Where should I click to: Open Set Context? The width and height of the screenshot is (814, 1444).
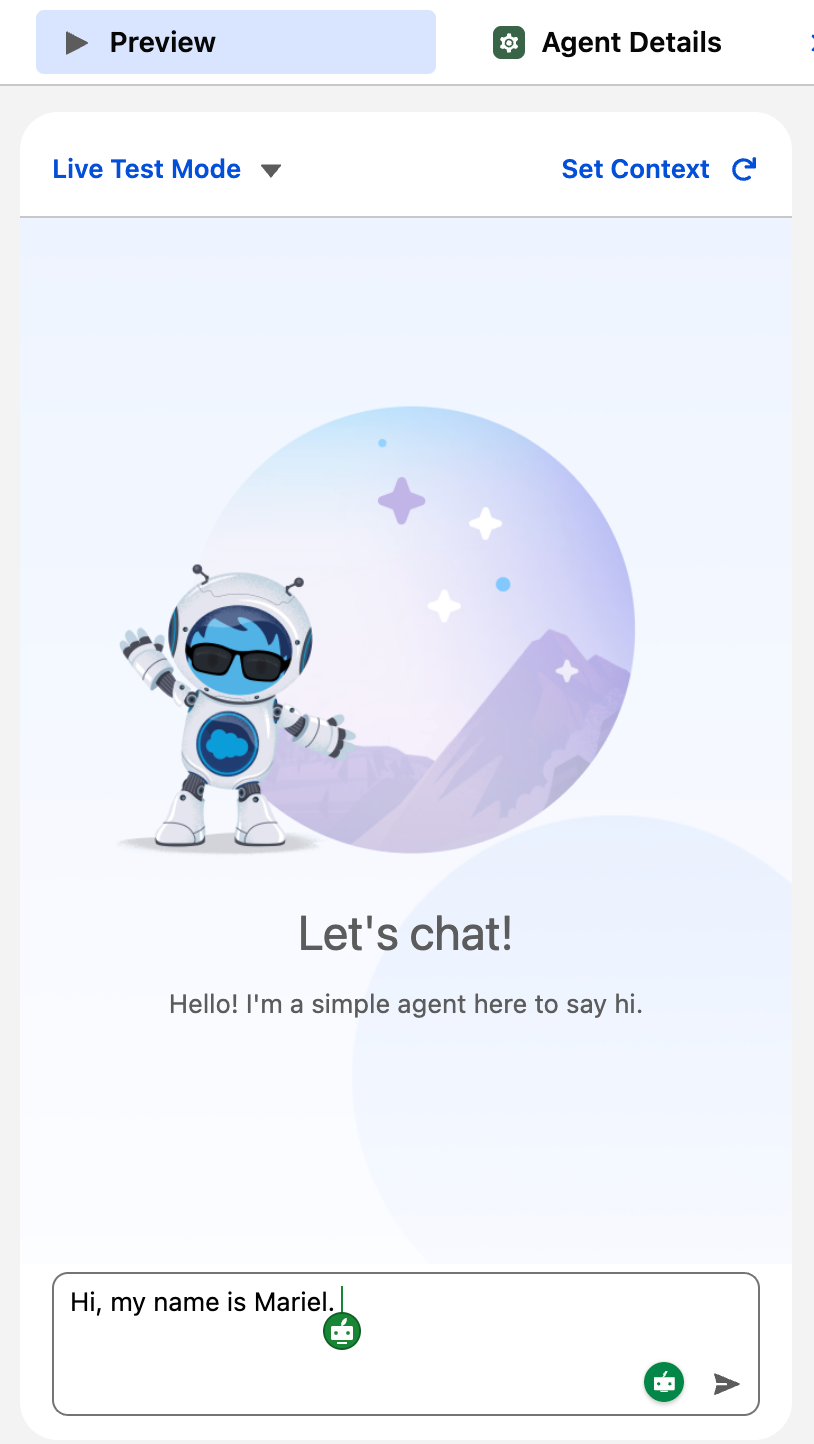pos(635,169)
